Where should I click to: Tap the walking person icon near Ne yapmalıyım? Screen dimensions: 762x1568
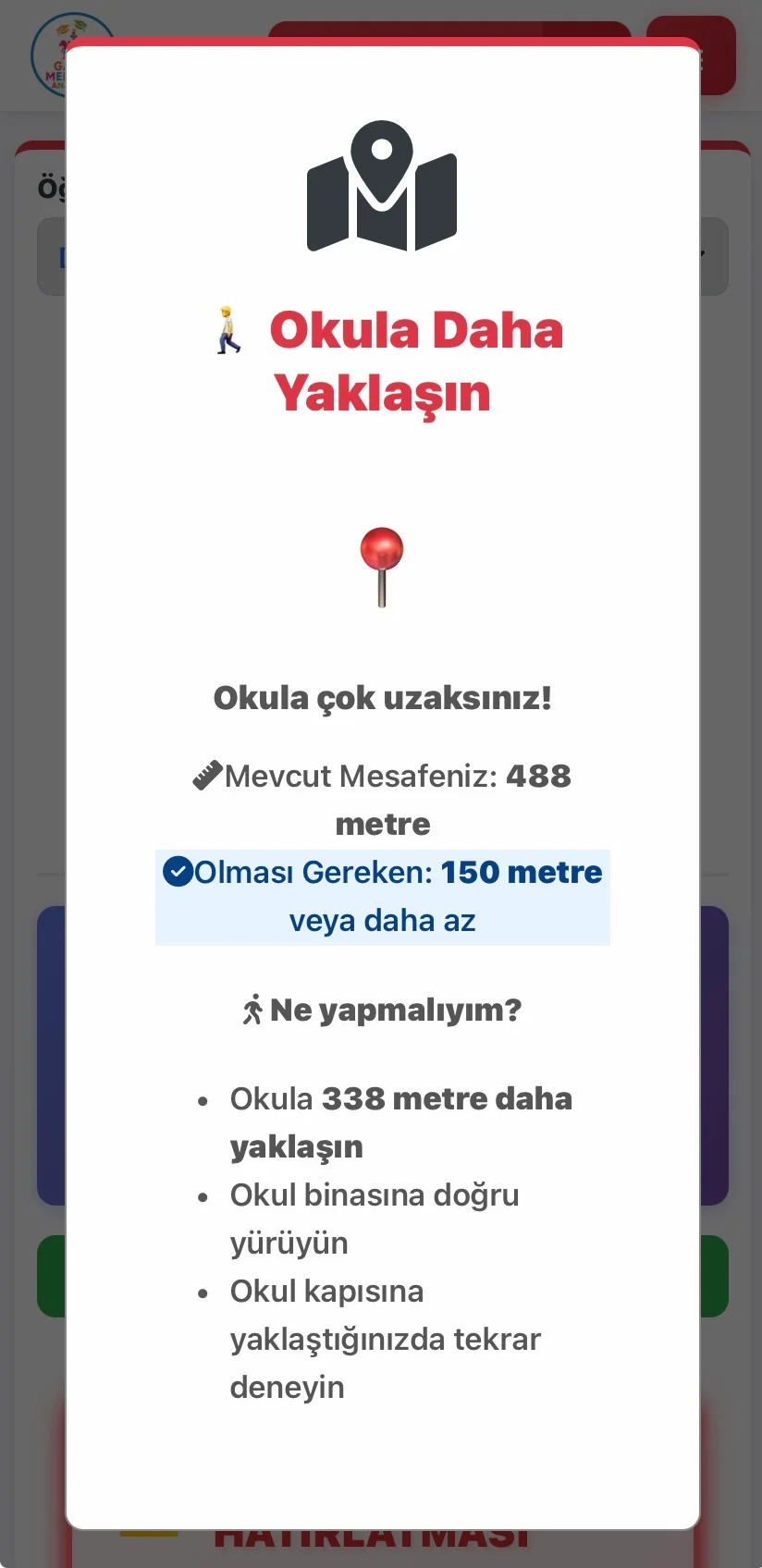(x=252, y=1009)
